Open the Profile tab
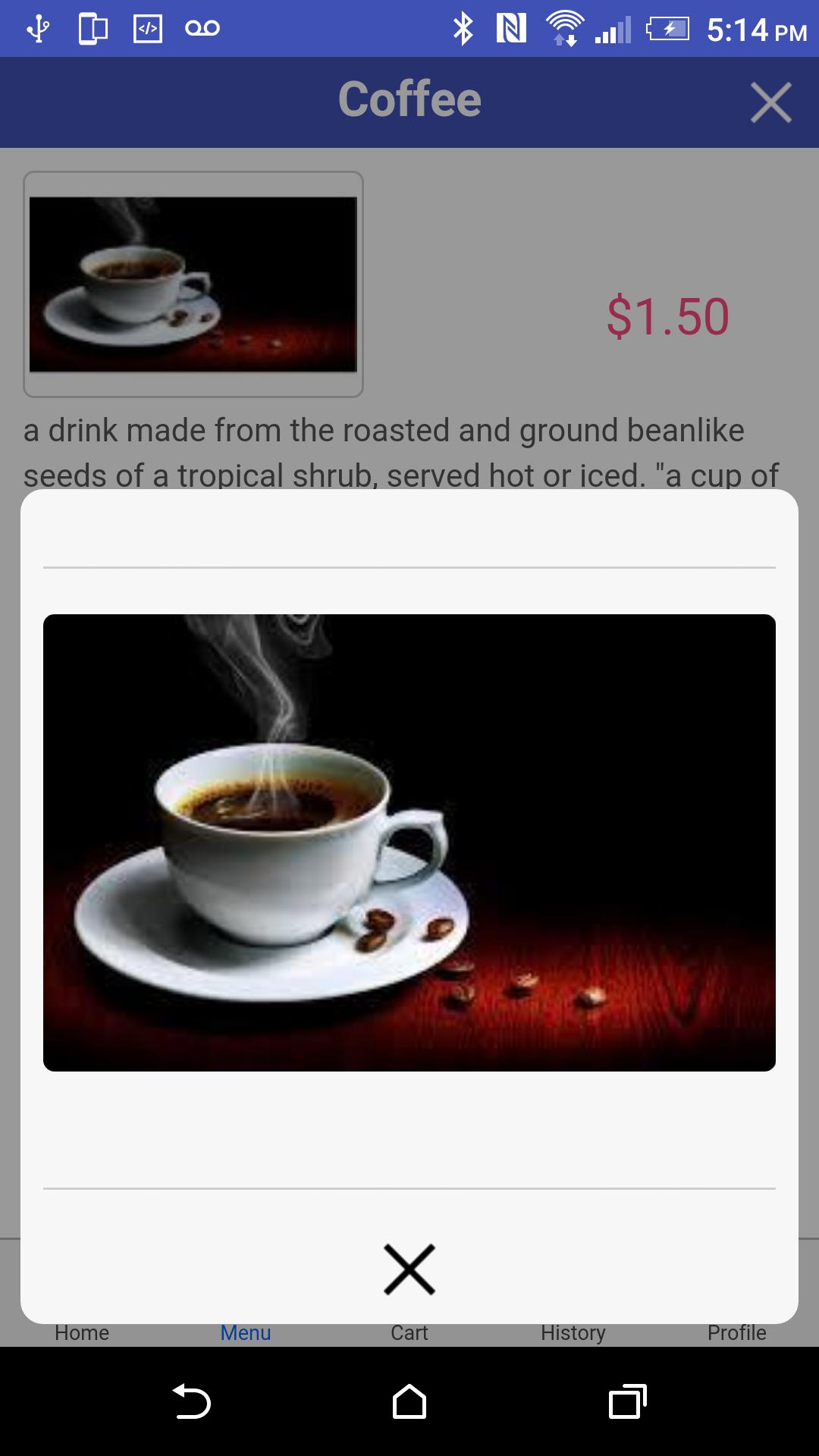The width and height of the screenshot is (819, 1456). (x=736, y=1332)
